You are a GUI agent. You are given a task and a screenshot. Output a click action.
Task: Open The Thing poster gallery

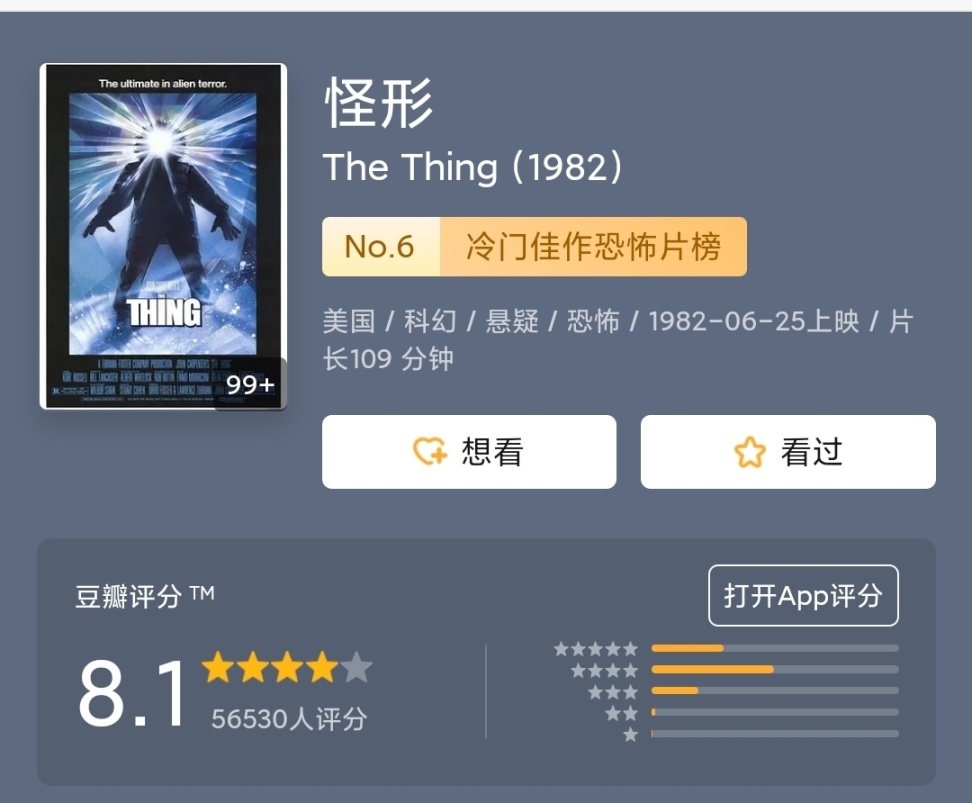[163, 236]
